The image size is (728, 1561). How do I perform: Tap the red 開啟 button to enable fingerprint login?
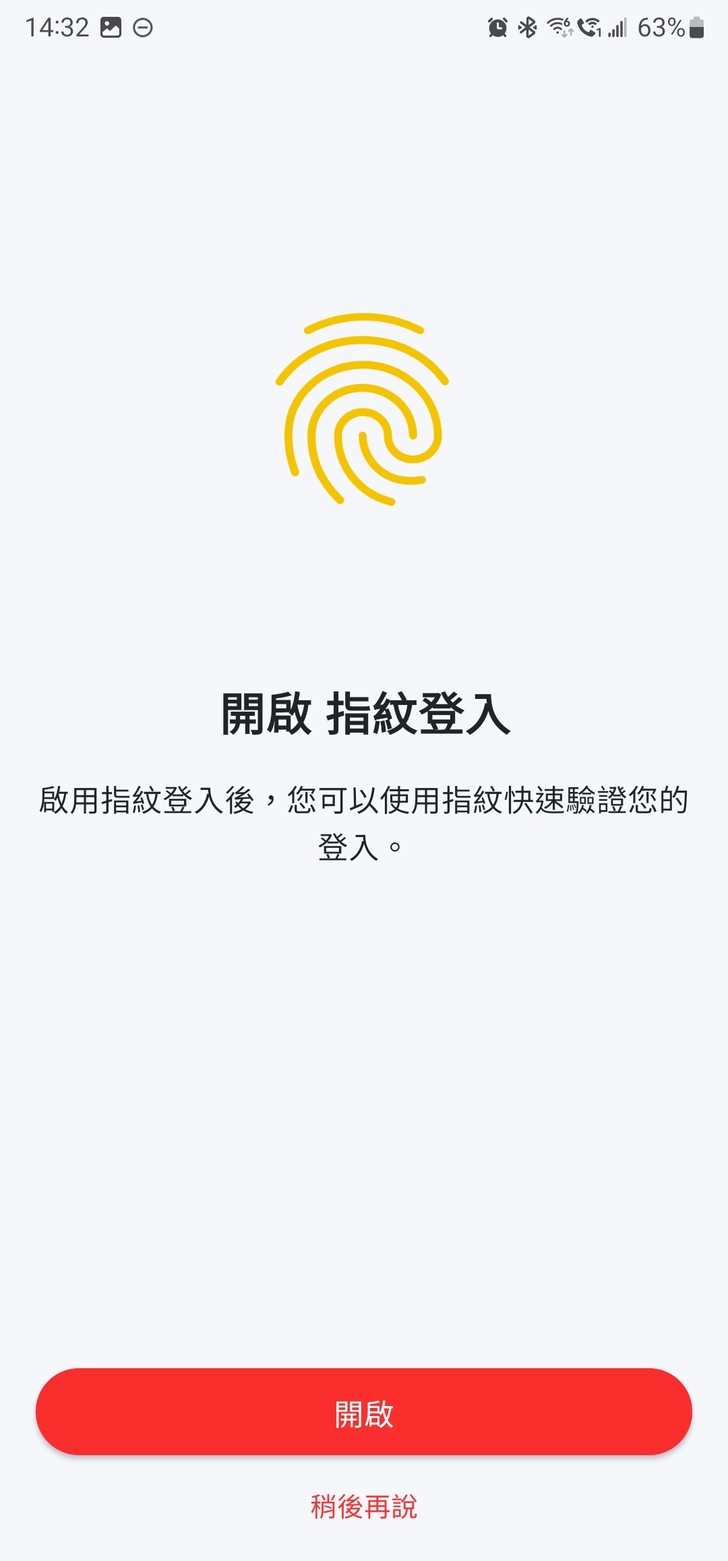[x=364, y=1412]
